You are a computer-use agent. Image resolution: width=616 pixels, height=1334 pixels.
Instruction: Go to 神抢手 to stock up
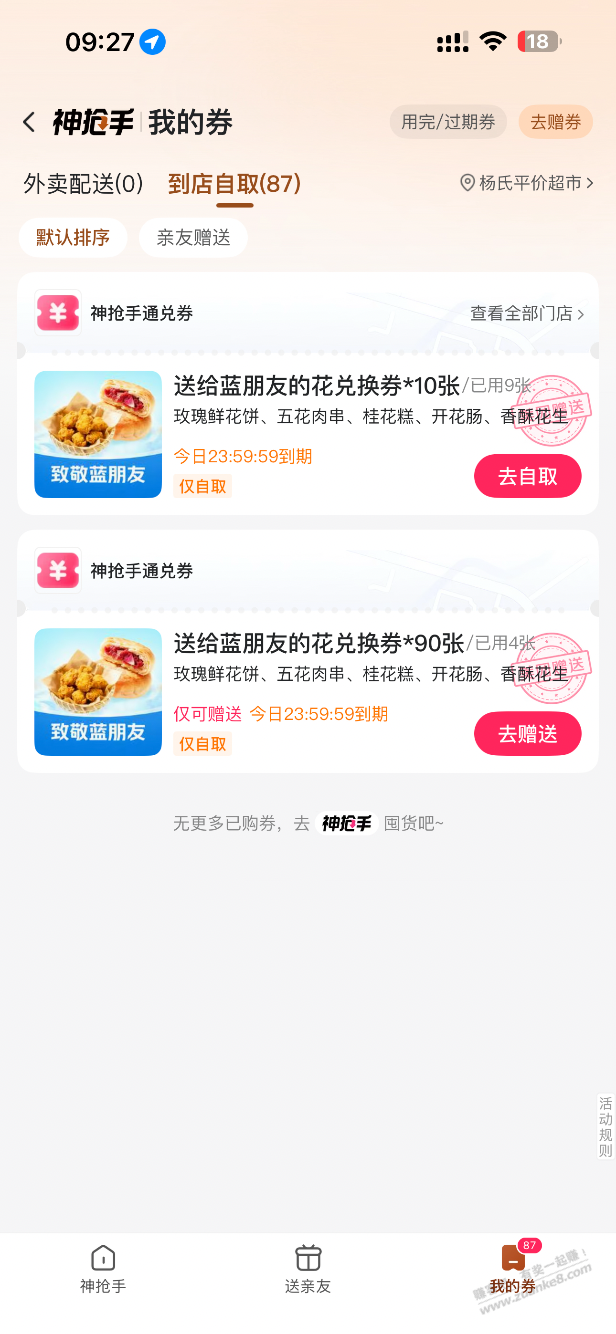[x=346, y=823]
